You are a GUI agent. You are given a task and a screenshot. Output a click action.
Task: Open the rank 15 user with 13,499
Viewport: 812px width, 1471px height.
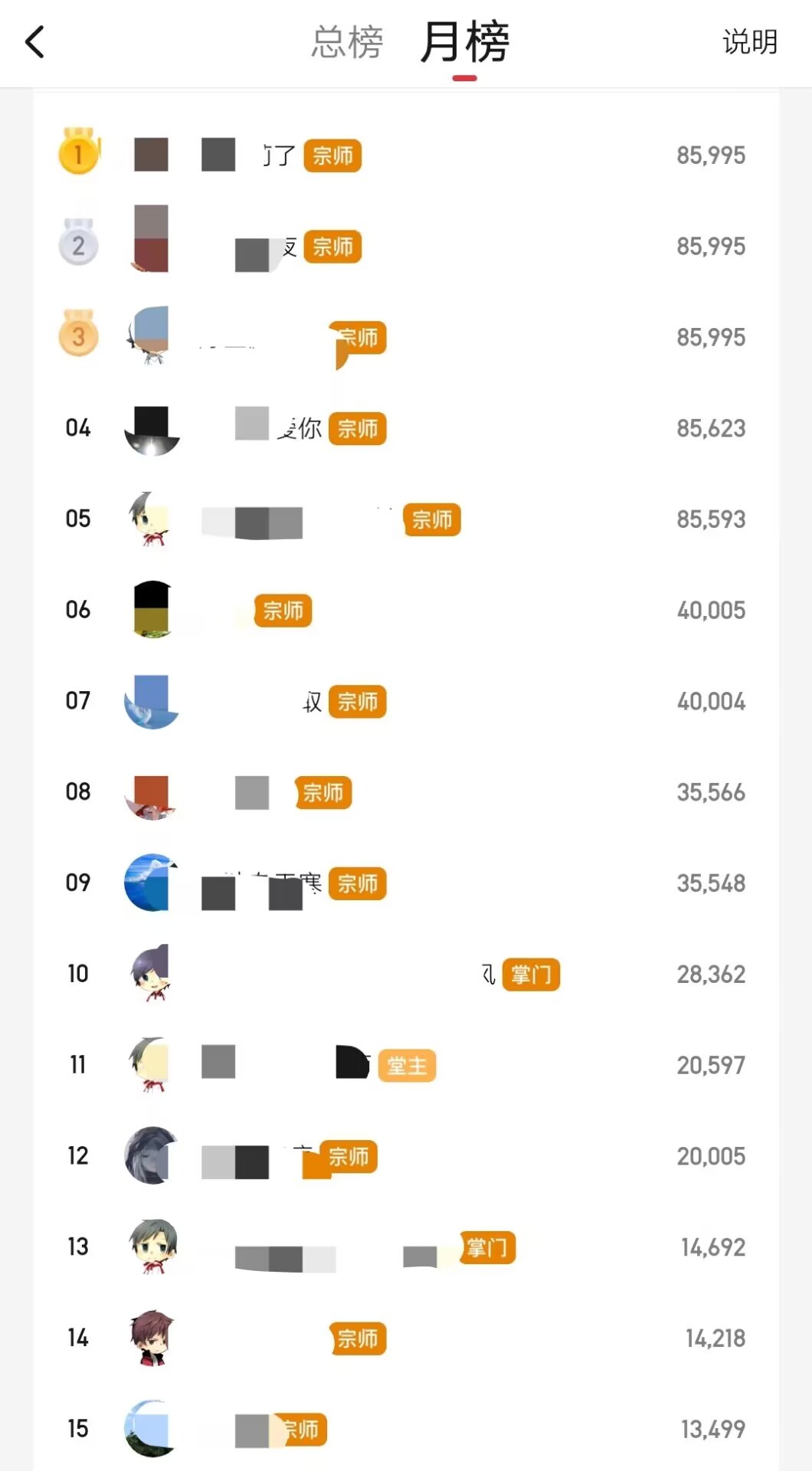[406, 1429]
